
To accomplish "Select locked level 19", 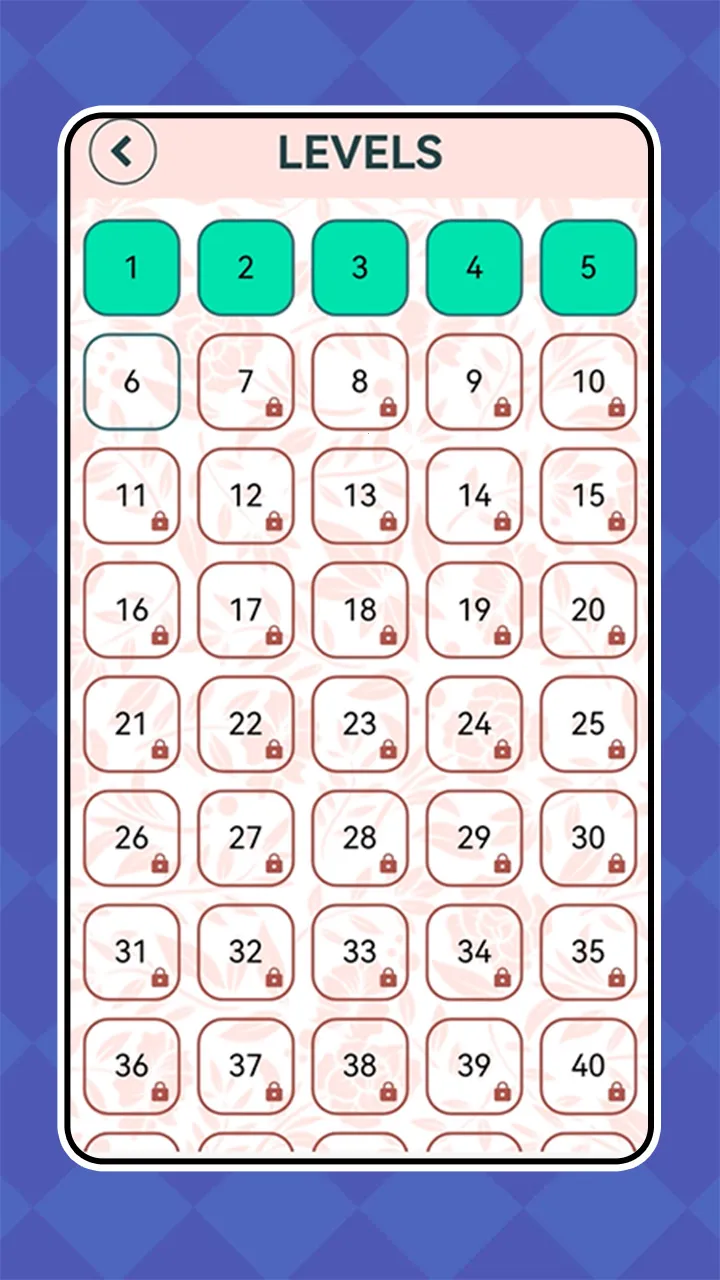I will pos(474,610).
